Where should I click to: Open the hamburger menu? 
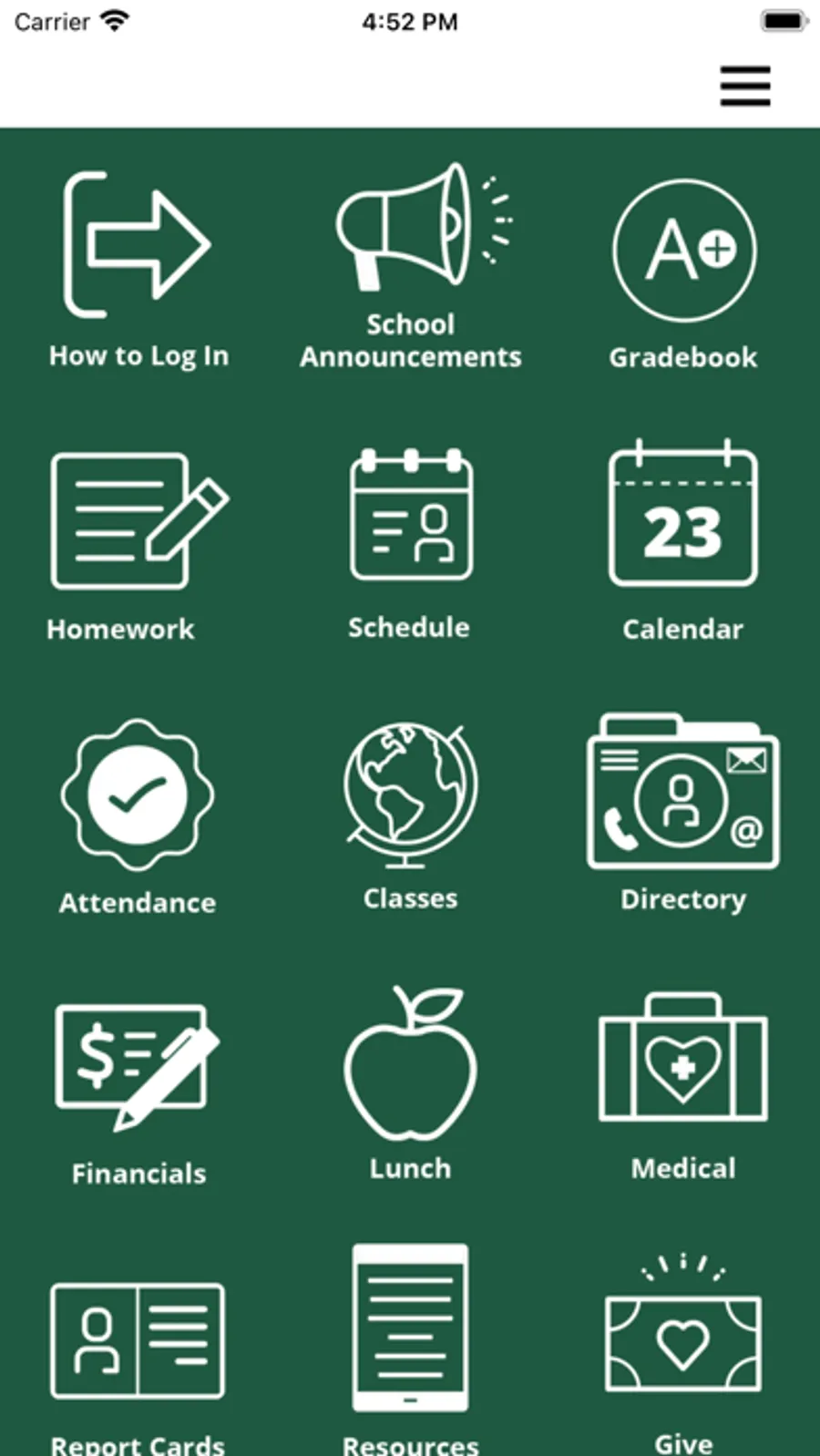pyautogui.click(x=744, y=87)
